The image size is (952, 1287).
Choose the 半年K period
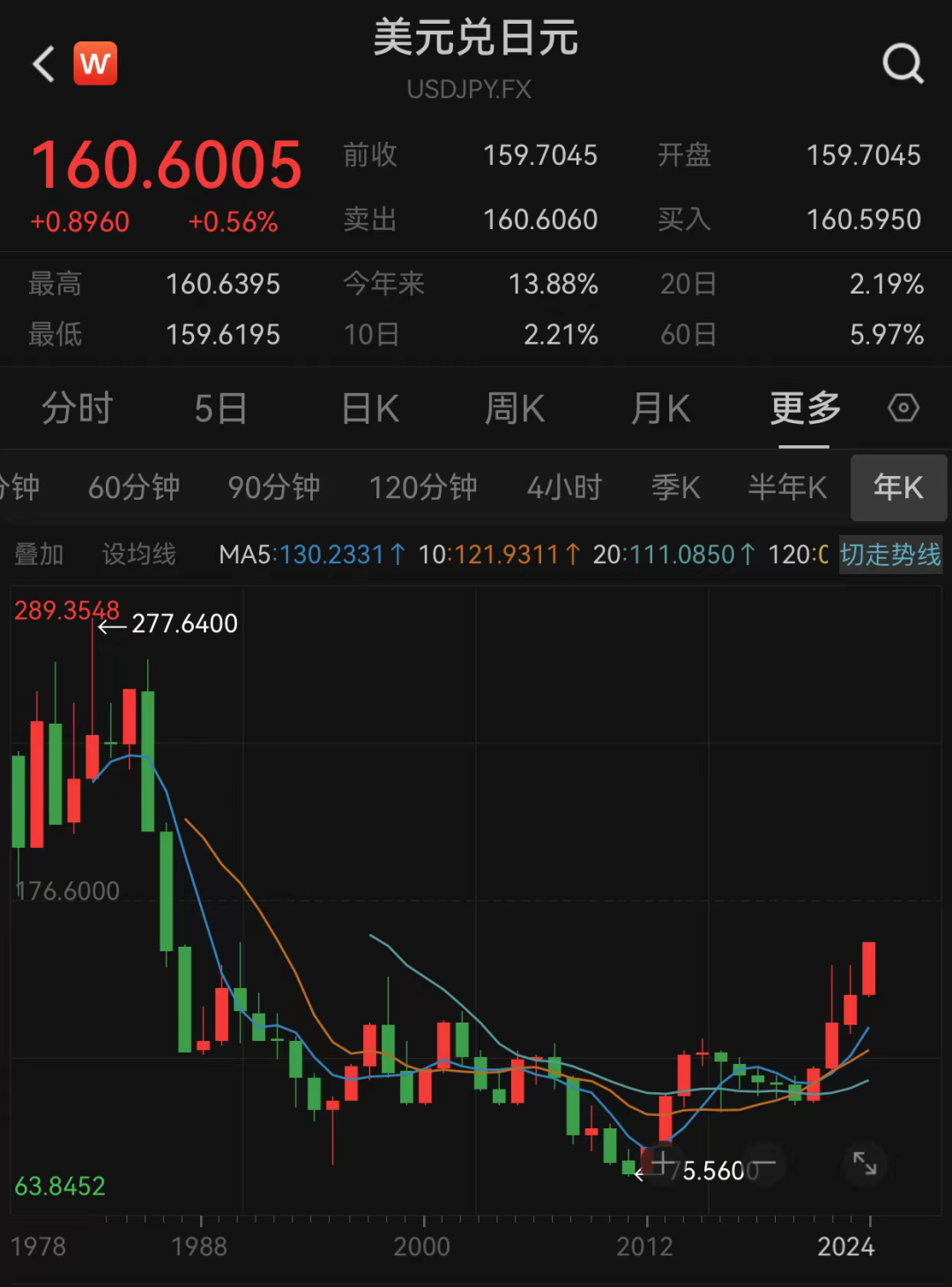coord(787,487)
